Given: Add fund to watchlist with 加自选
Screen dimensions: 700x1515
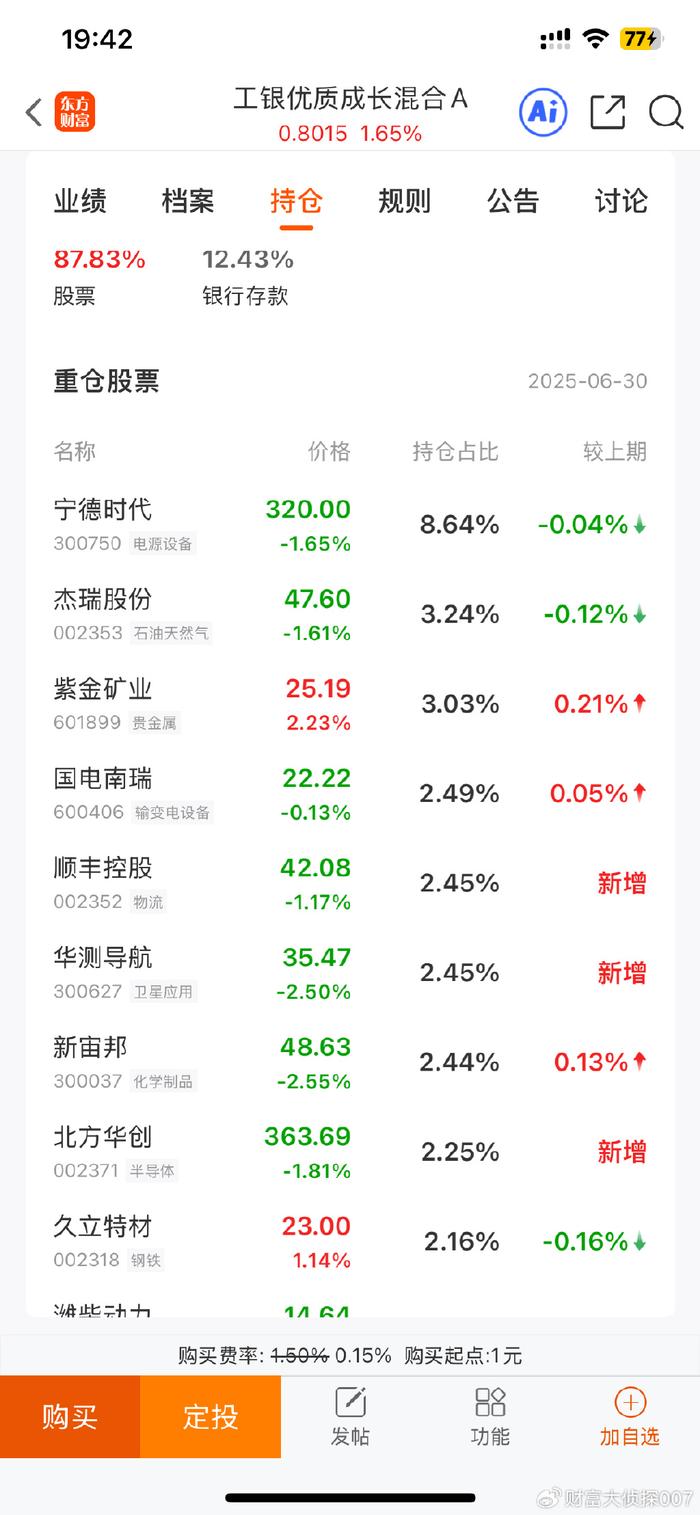Looking at the screenshot, I should pos(630,1417).
